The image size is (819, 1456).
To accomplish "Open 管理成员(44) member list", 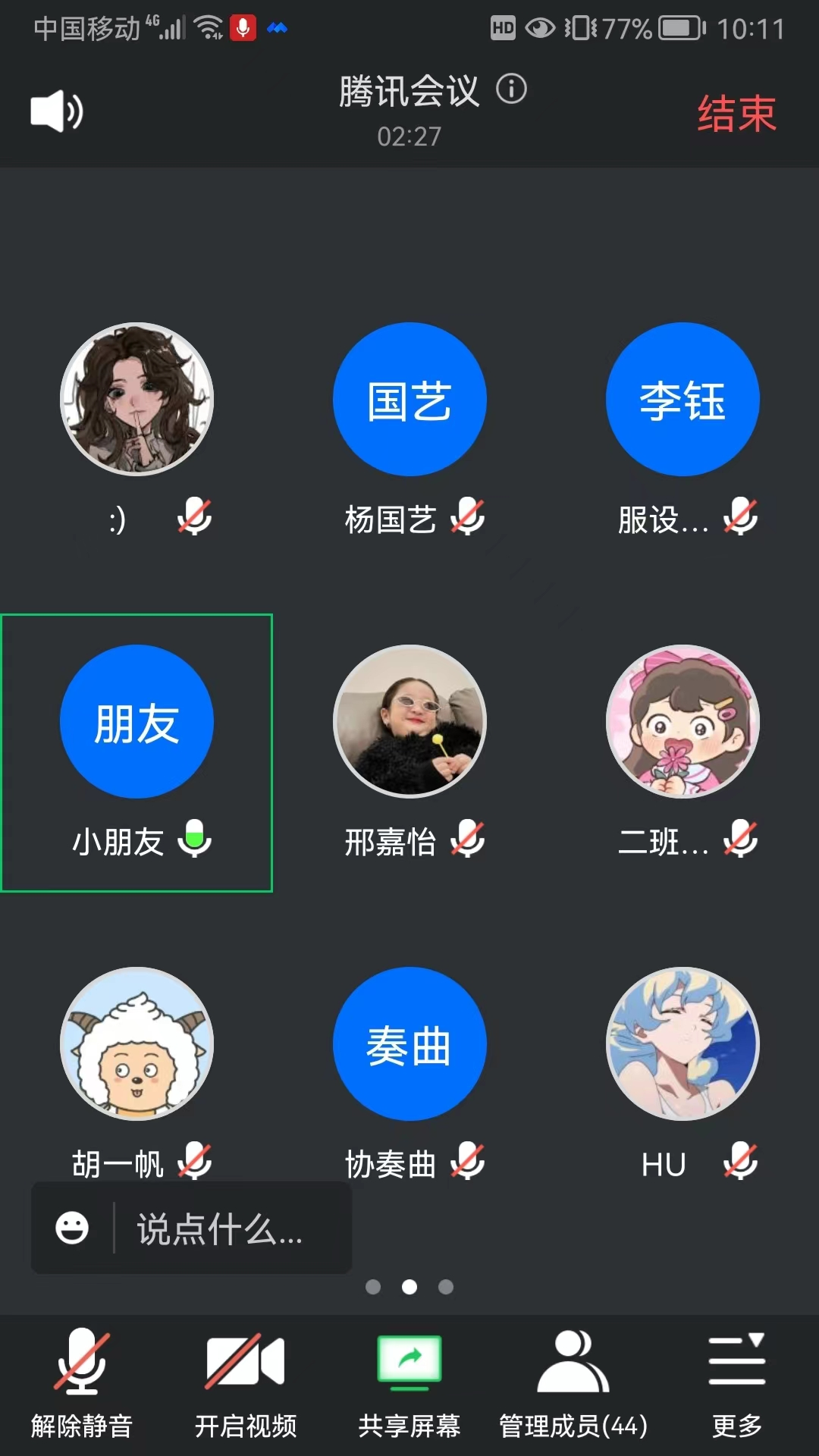I will [x=573, y=1383].
